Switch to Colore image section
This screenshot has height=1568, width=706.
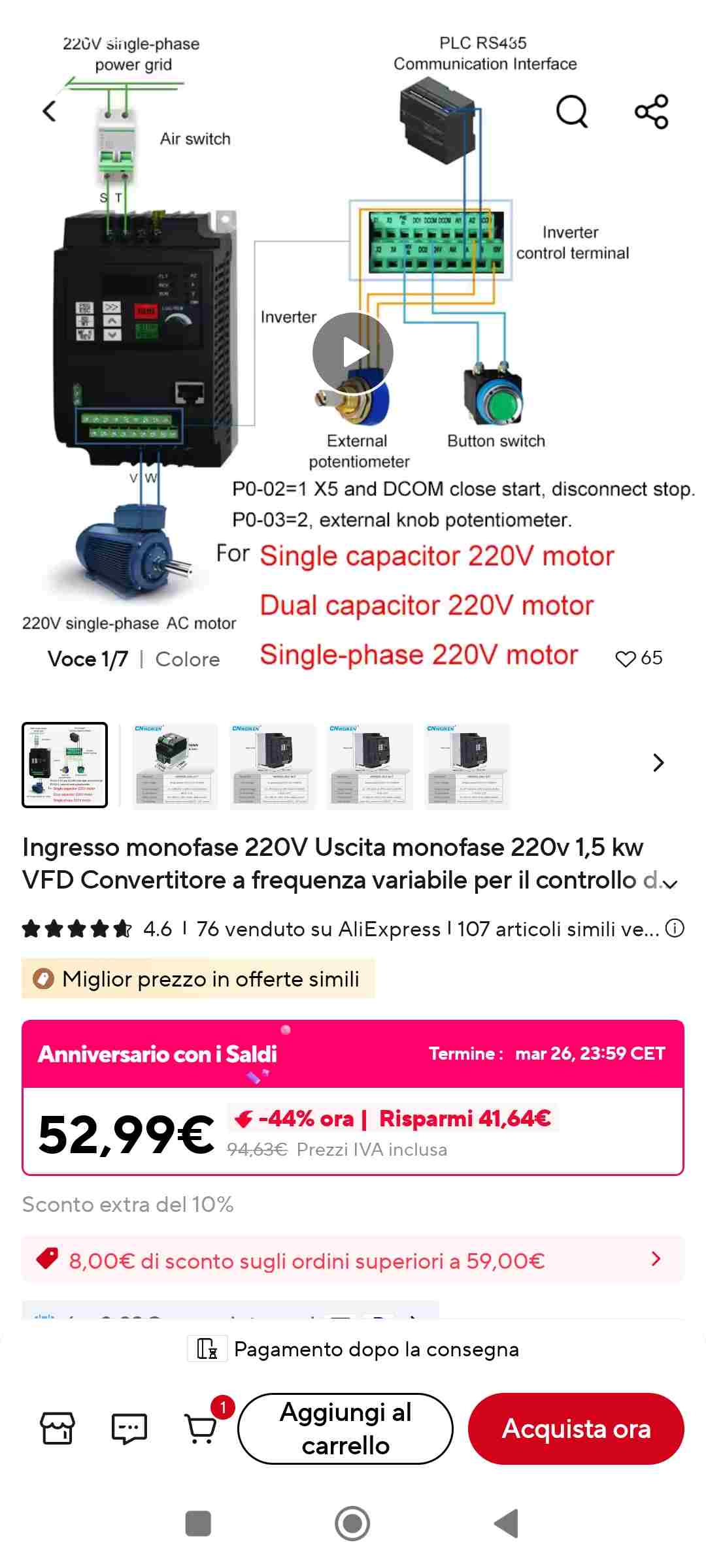click(x=187, y=659)
